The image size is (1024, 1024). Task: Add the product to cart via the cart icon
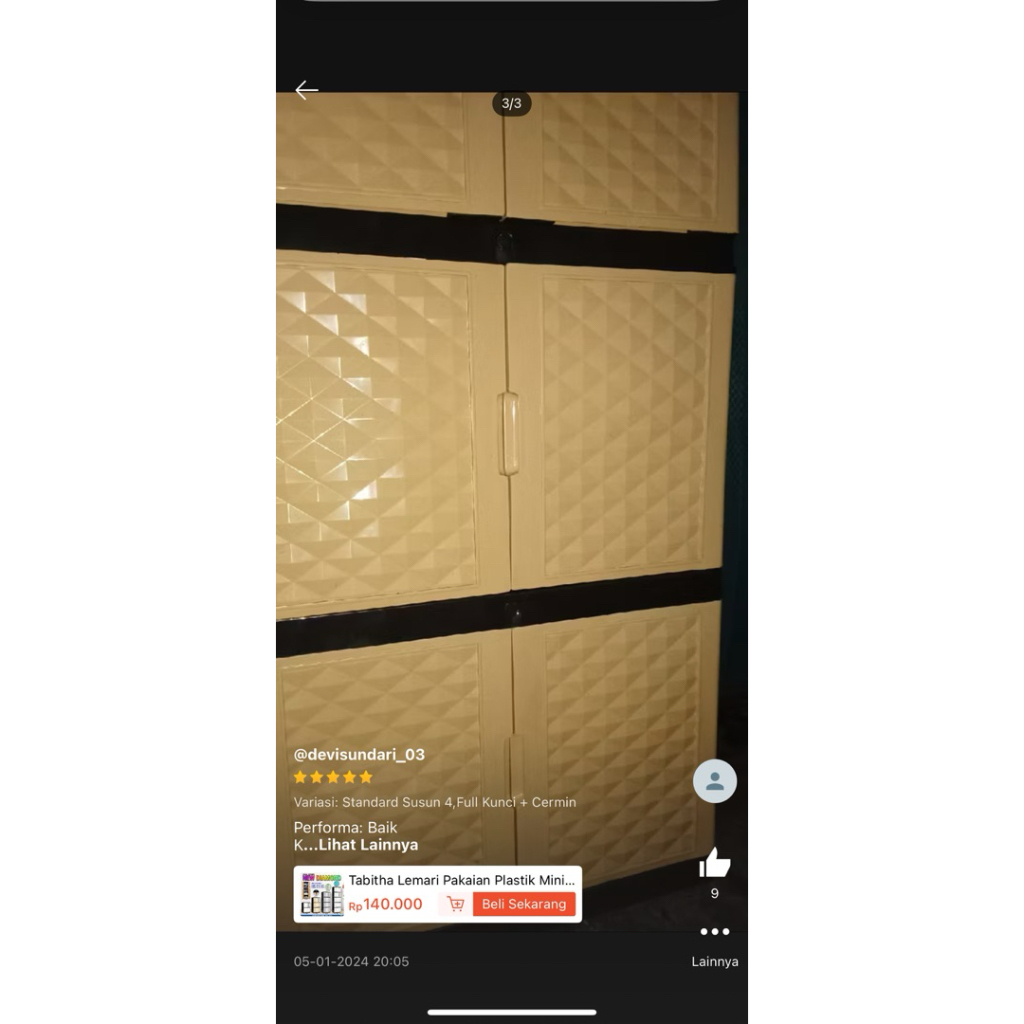point(456,904)
